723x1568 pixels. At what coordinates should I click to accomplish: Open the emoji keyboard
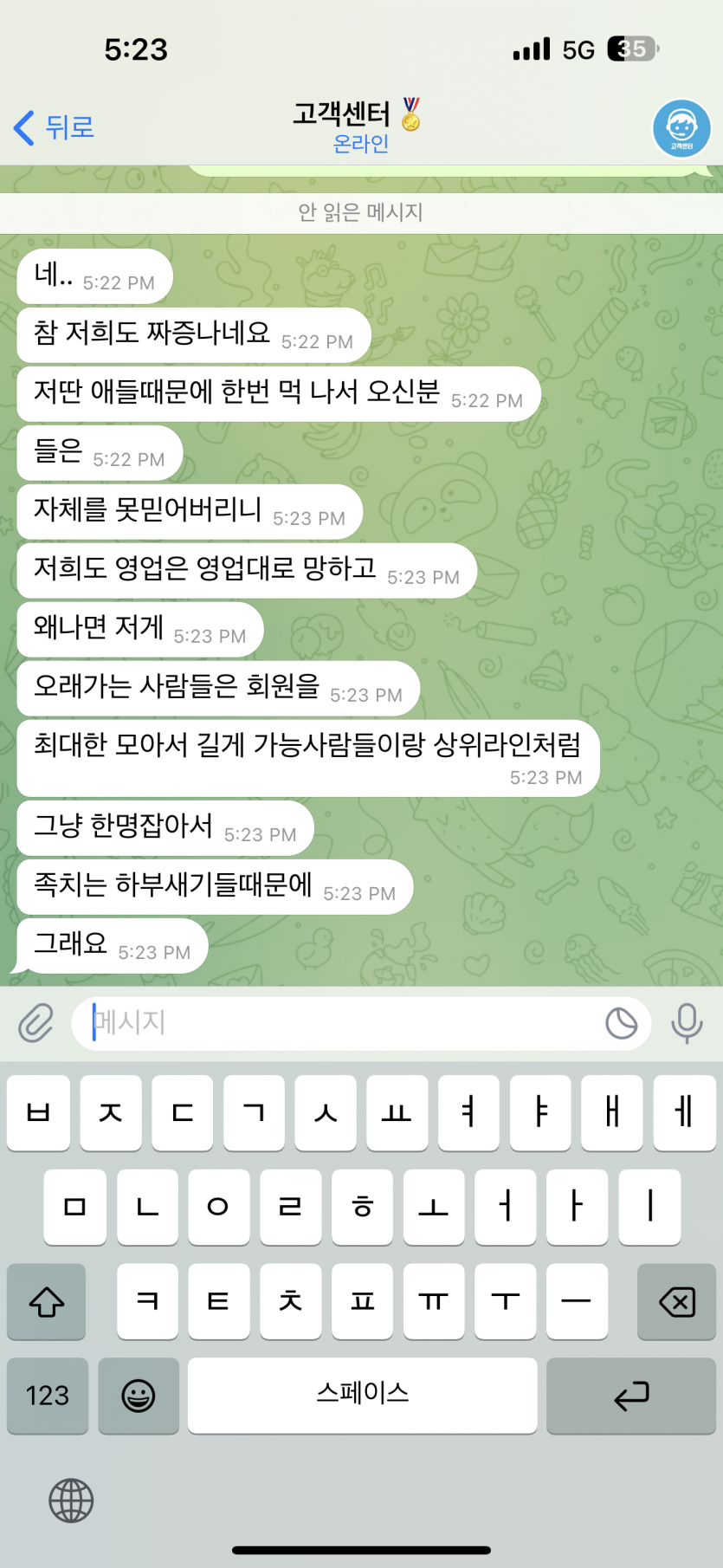coord(139,1395)
